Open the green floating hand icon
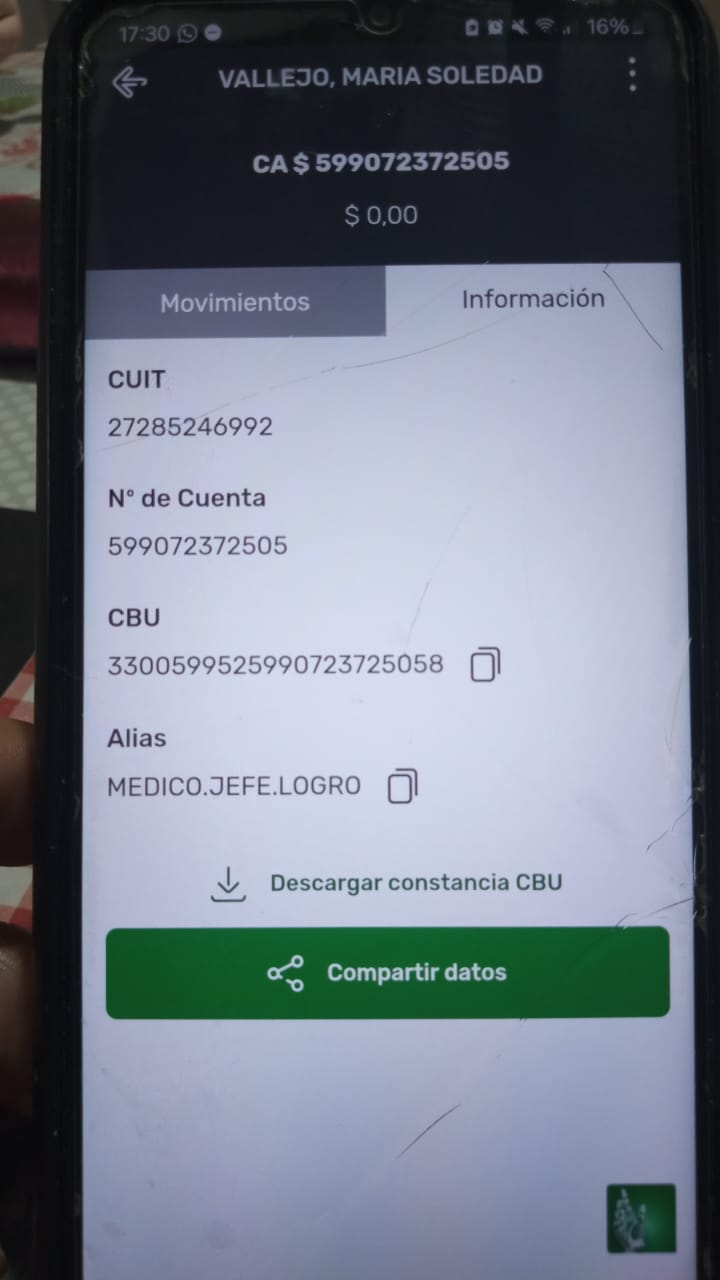The image size is (720, 1280). [641, 1218]
